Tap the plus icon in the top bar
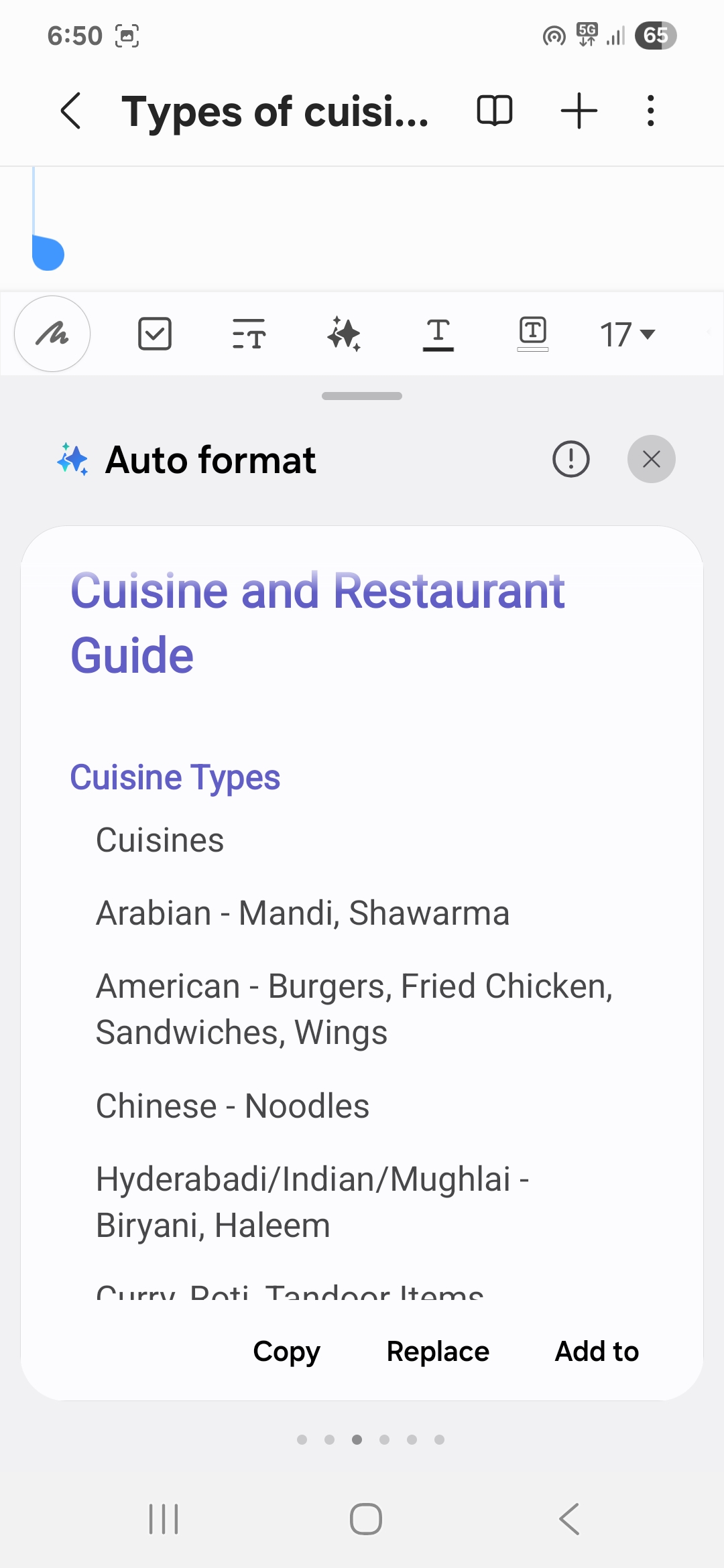 (x=579, y=111)
